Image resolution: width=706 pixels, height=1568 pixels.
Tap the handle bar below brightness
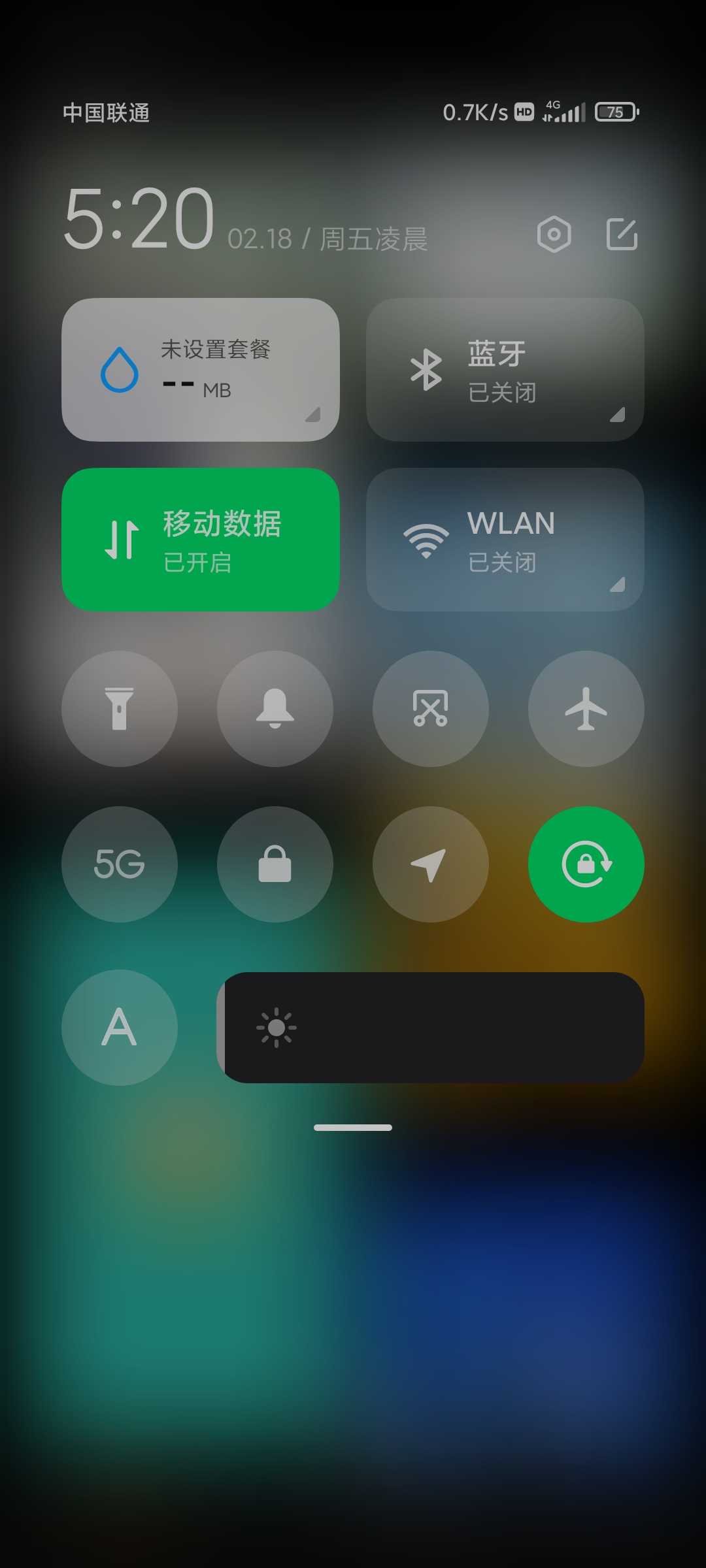pos(353,1128)
